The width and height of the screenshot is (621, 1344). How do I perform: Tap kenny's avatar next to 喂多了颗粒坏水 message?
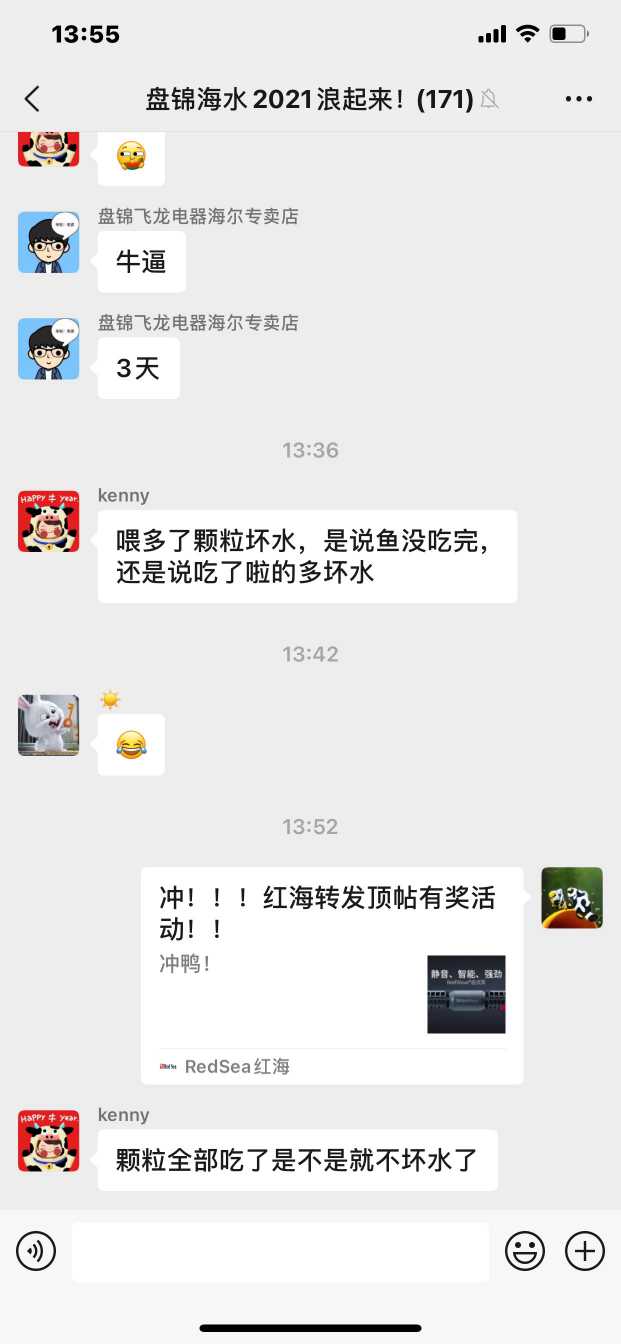click(x=48, y=521)
